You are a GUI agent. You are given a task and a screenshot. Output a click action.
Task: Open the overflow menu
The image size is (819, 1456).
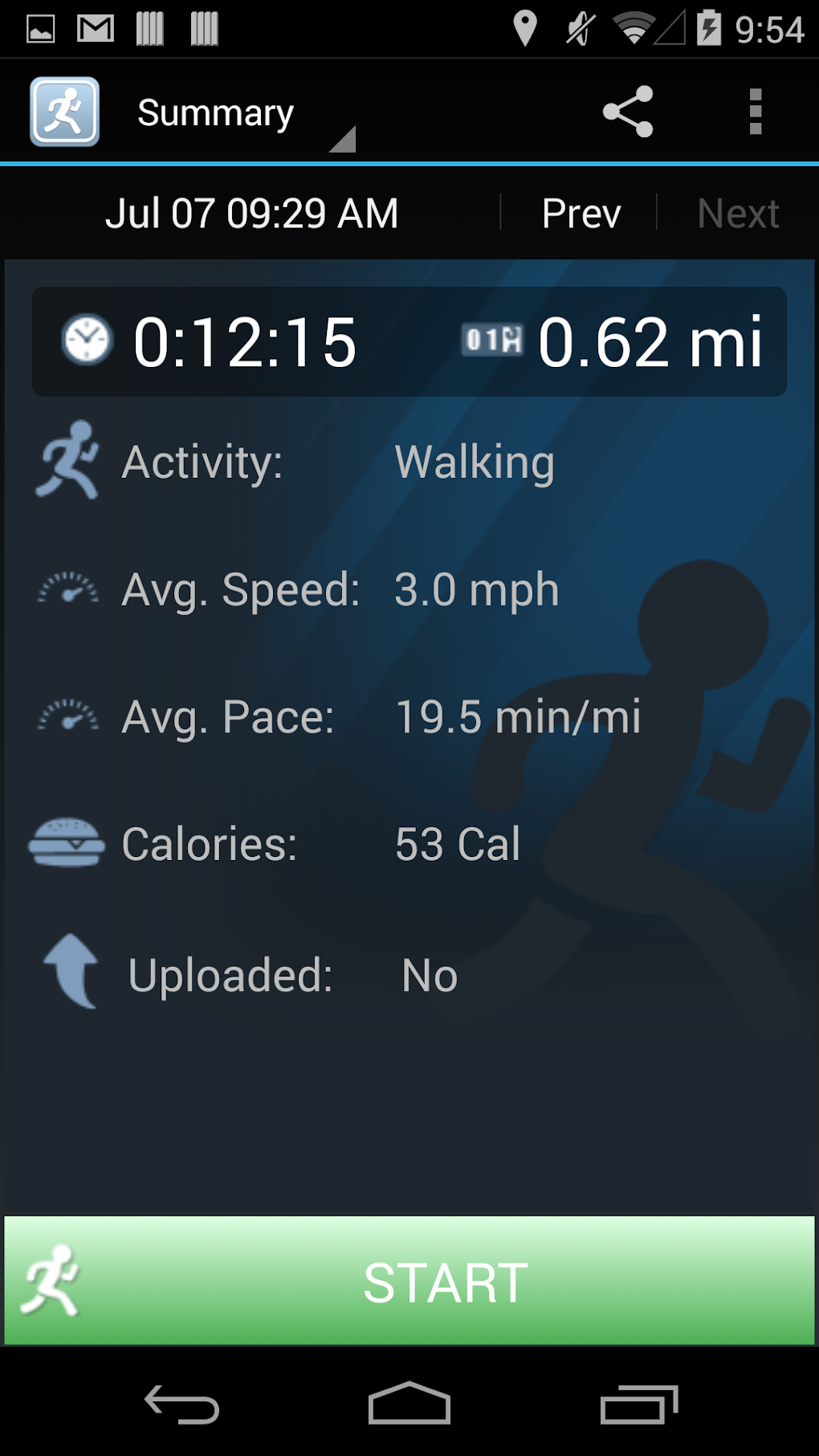click(x=753, y=112)
